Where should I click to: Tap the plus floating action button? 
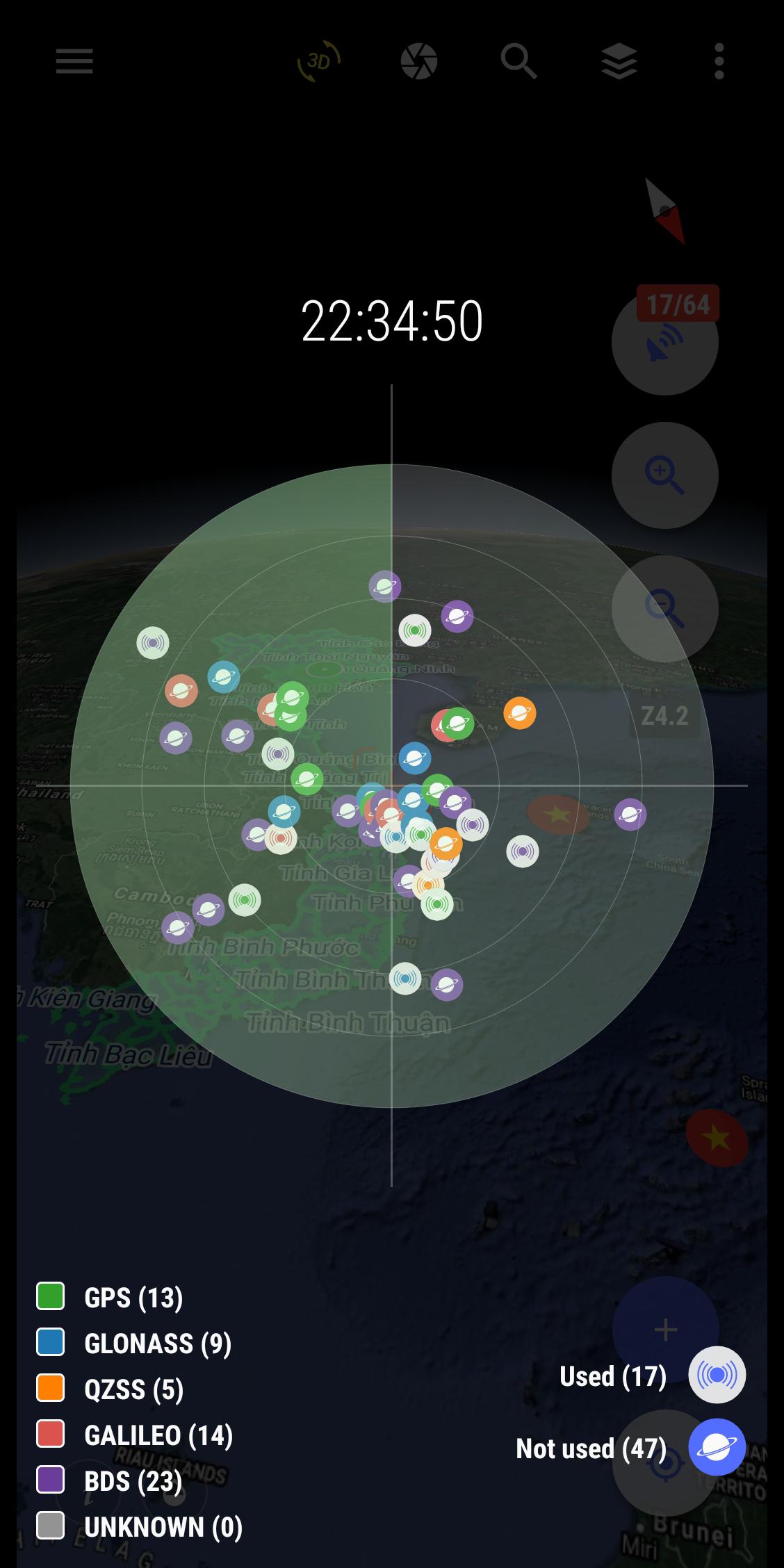(x=665, y=1329)
